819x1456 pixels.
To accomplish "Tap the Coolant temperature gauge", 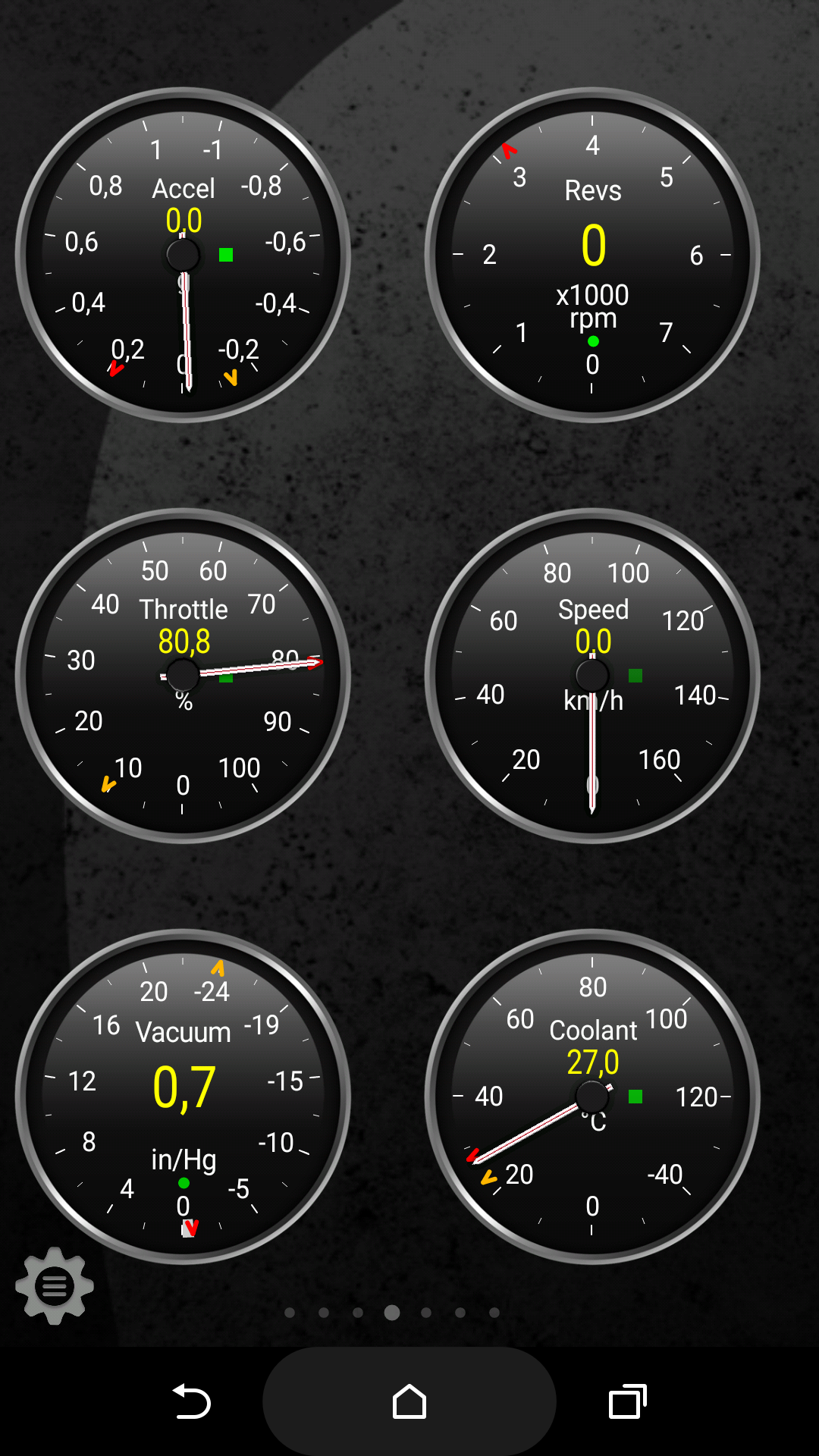I will pos(592,1097).
